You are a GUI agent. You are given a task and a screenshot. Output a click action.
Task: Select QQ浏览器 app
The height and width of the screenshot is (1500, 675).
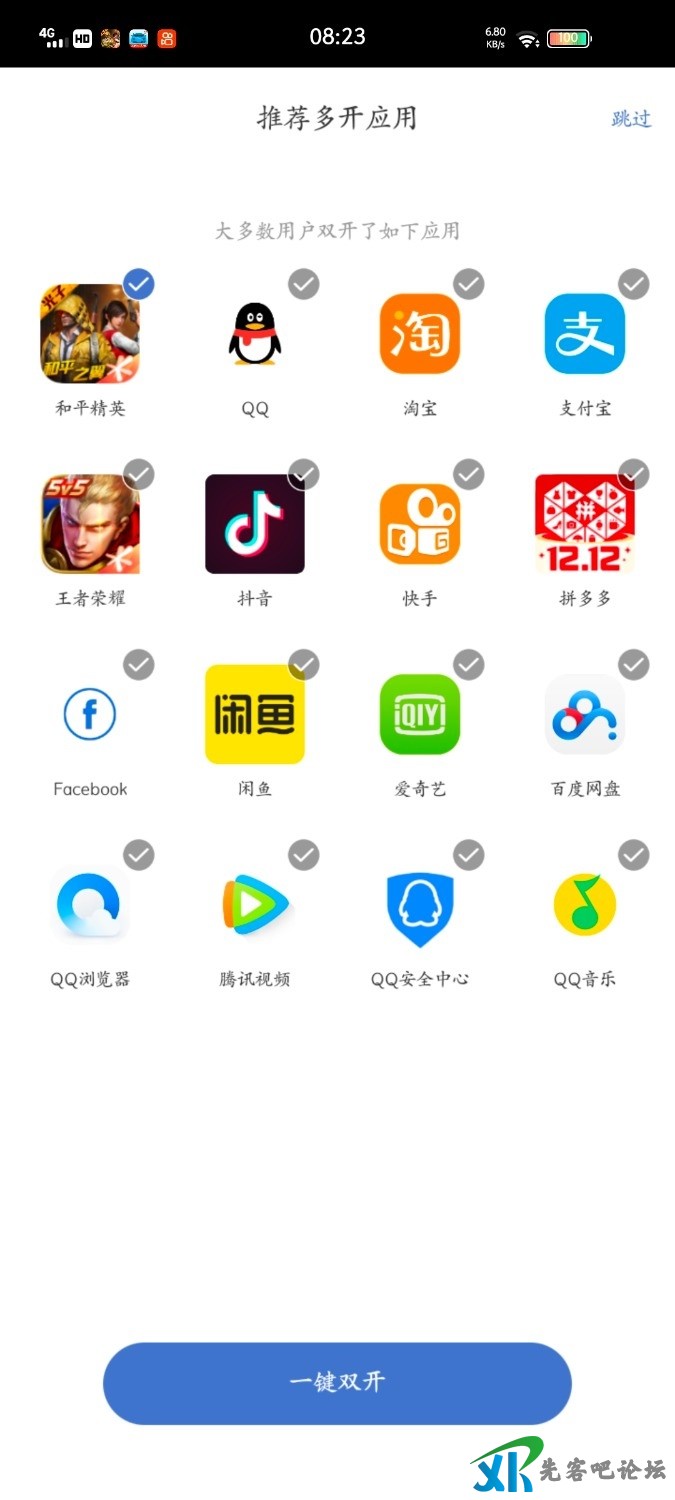(x=90, y=905)
